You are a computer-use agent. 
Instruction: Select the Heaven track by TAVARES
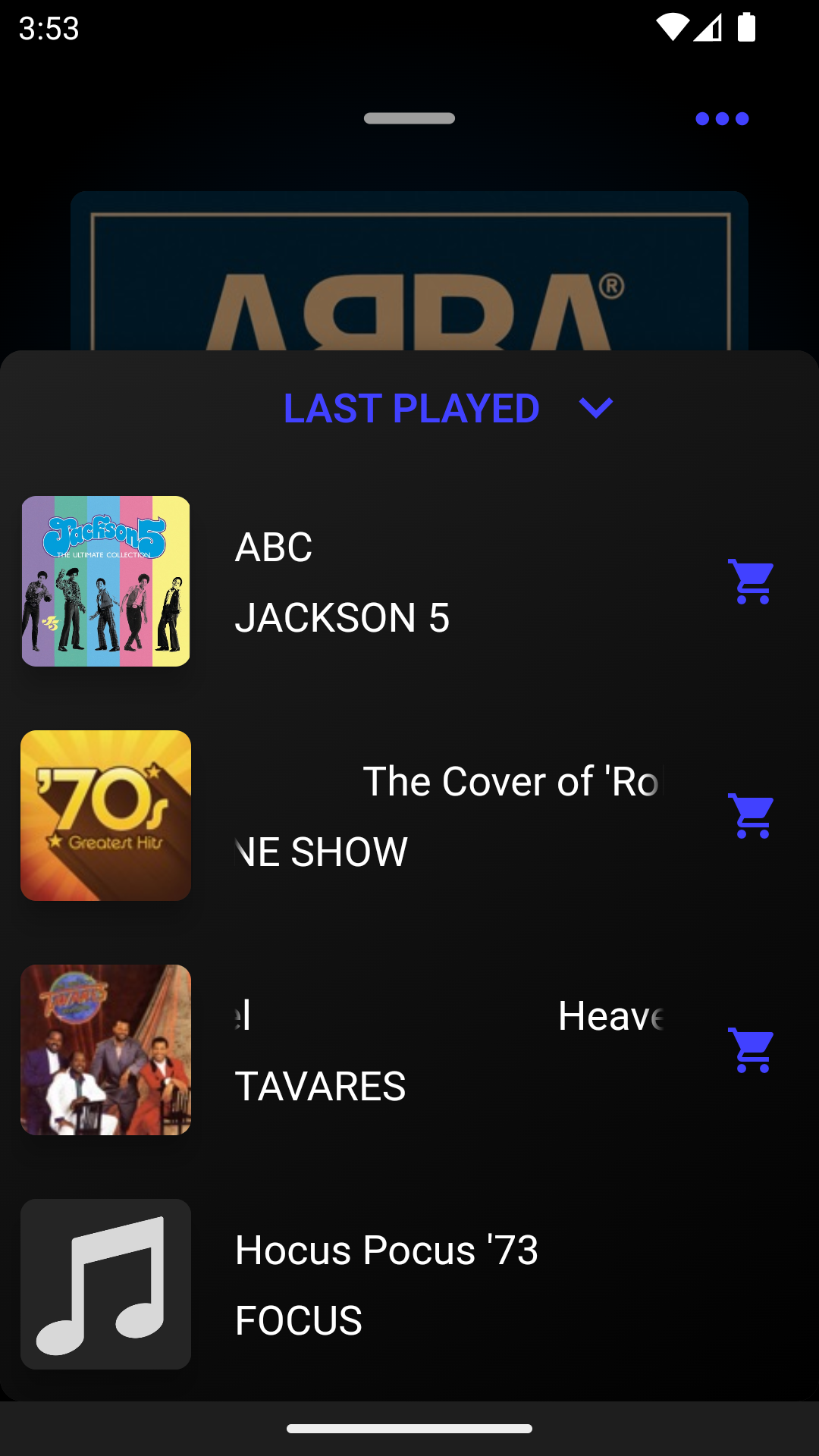pos(455,1050)
